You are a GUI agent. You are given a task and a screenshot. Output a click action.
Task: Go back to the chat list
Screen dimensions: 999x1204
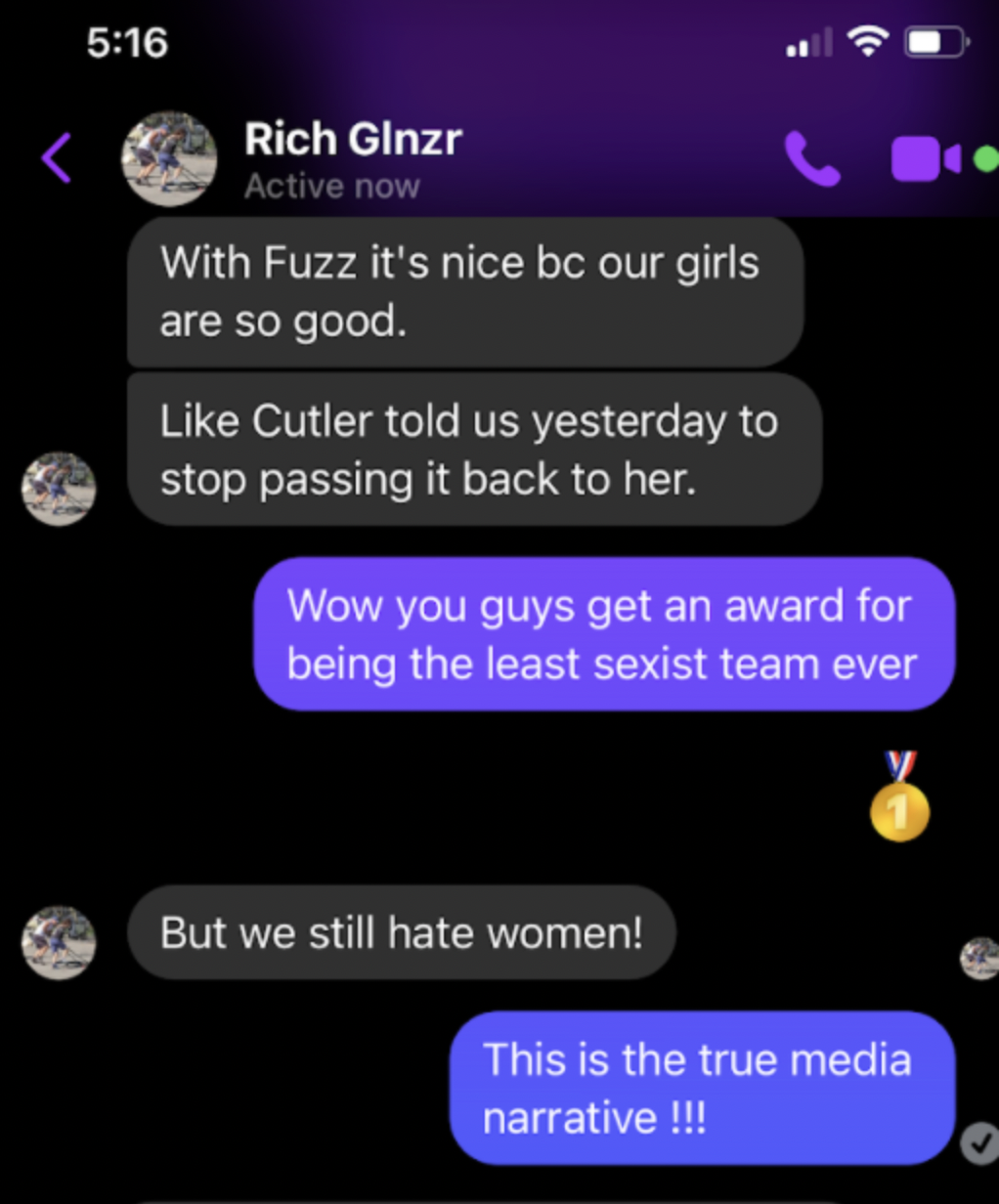(x=57, y=157)
